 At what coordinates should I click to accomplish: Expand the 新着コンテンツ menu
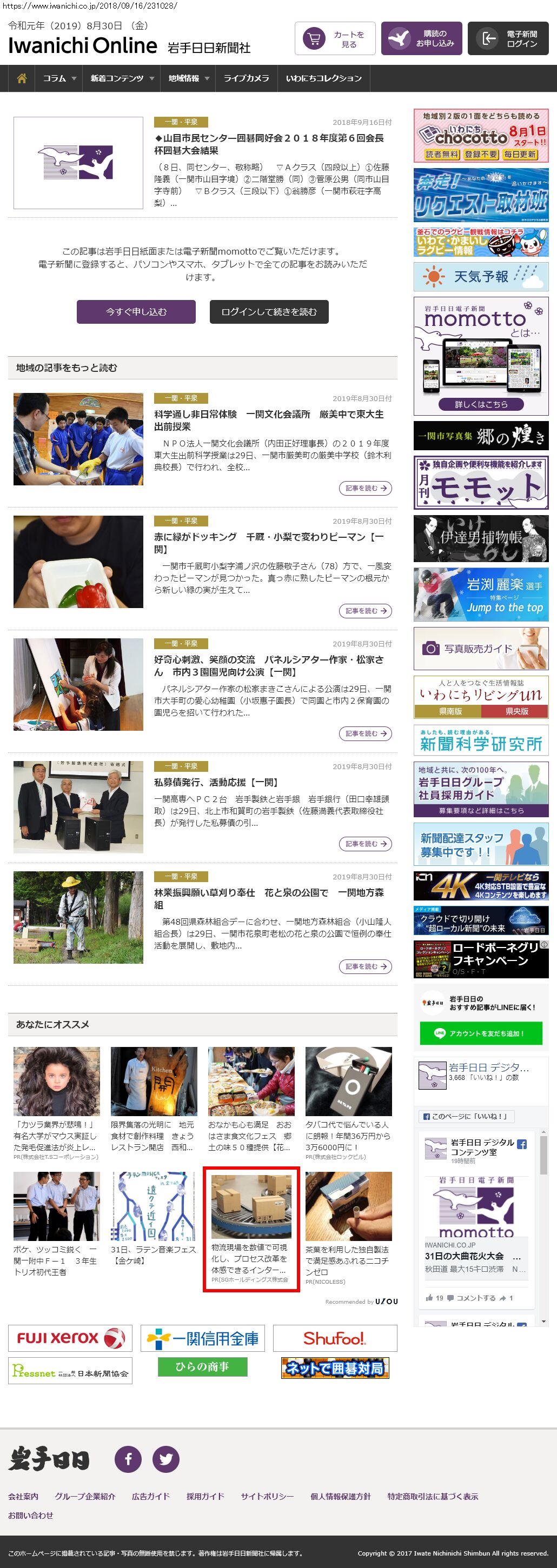point(121,78)
